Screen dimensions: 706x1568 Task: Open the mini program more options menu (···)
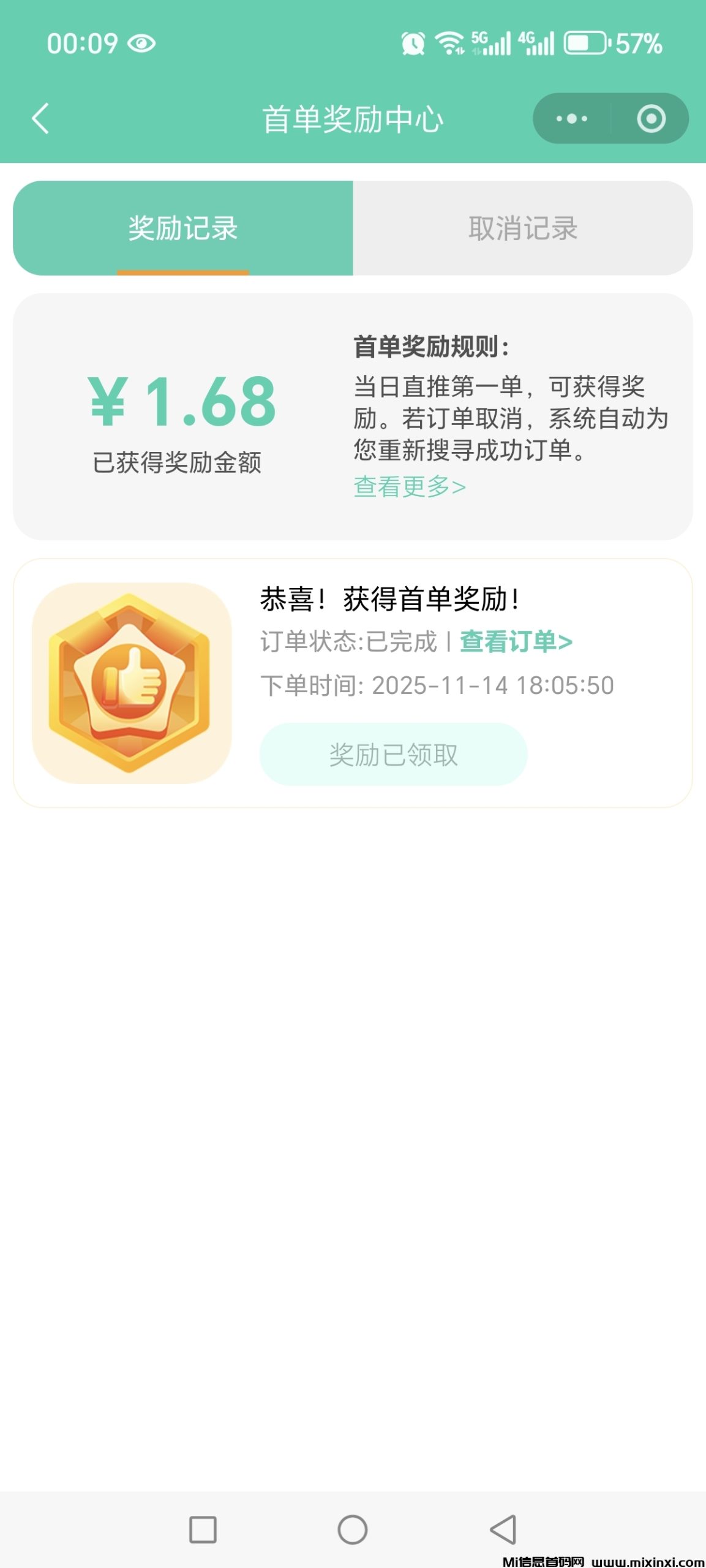coord(571,119)
